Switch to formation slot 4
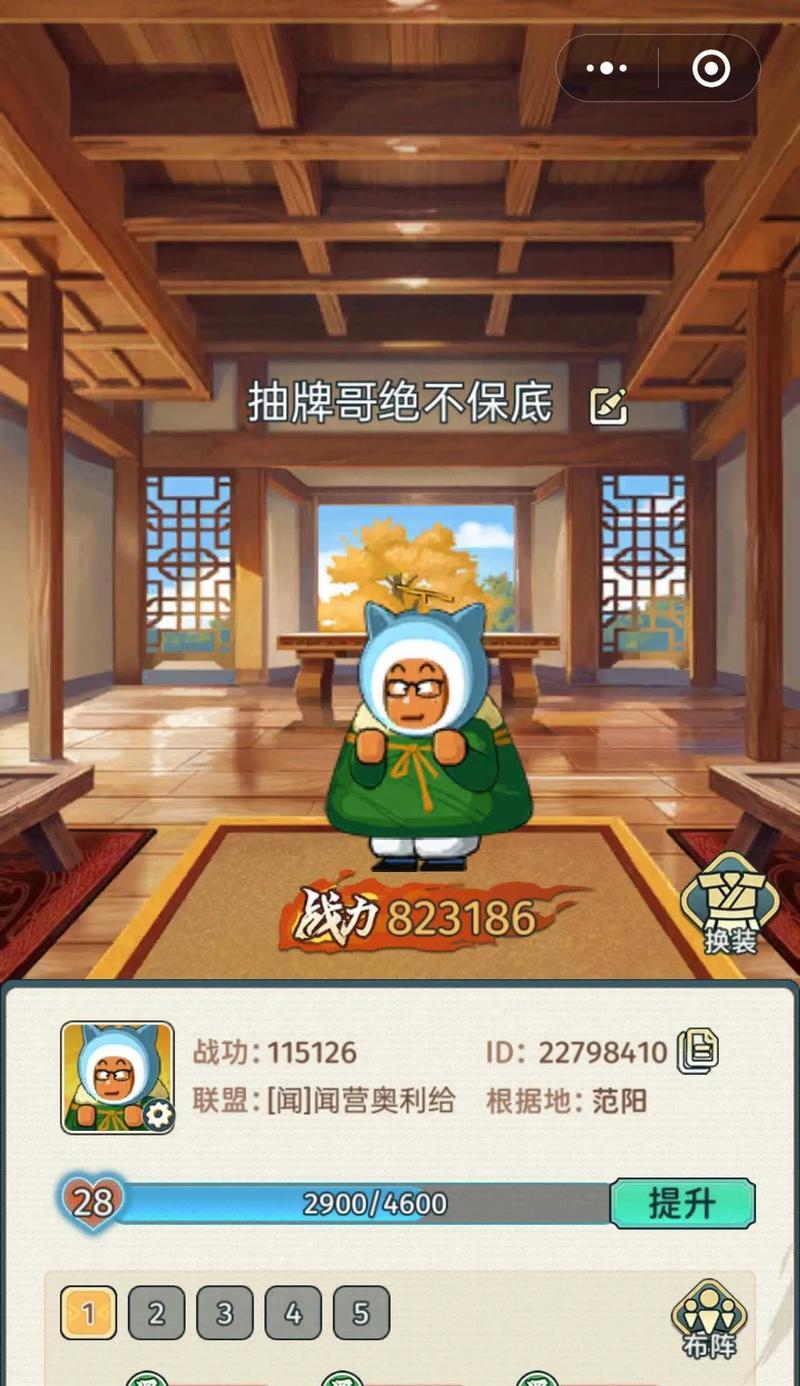The width and height of the screenshot is (800, 1386). click(x=292, y=1312)
